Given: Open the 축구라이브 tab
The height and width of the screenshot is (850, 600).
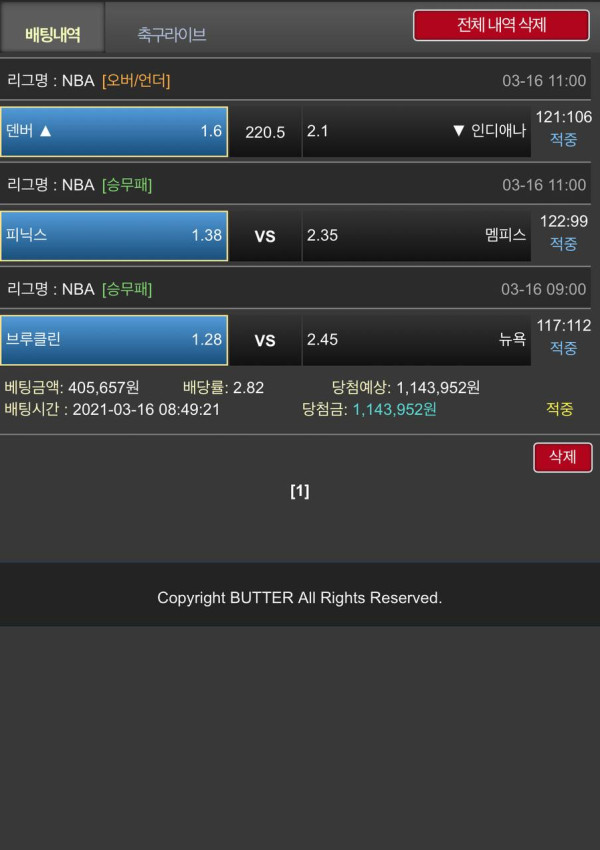Looking at the screenshot, I should pyautogui.click(x=172, y=34).
